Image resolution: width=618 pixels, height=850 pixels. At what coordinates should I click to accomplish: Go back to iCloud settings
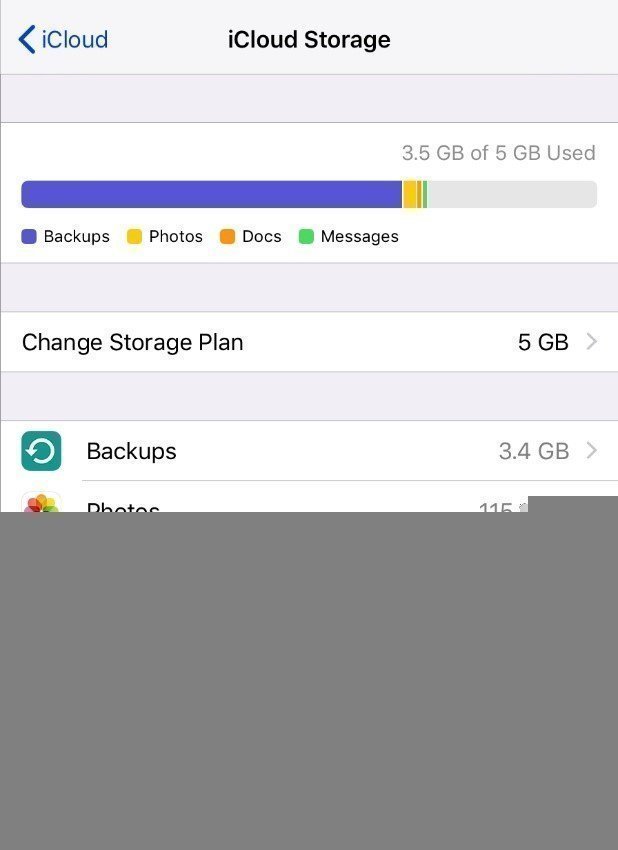pyautogui.click(x=63, y=40)
